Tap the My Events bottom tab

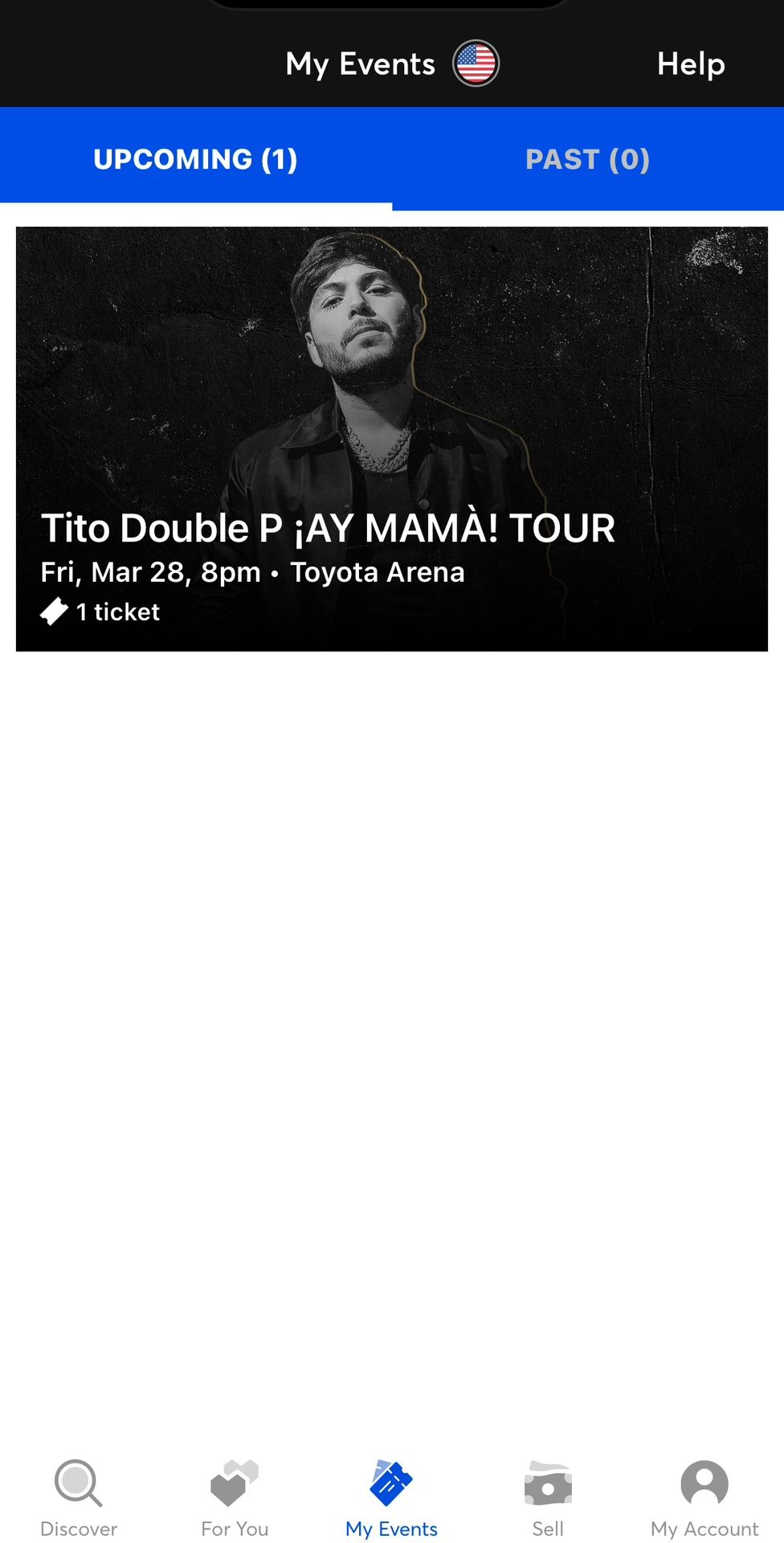(x=391, y=1498)
